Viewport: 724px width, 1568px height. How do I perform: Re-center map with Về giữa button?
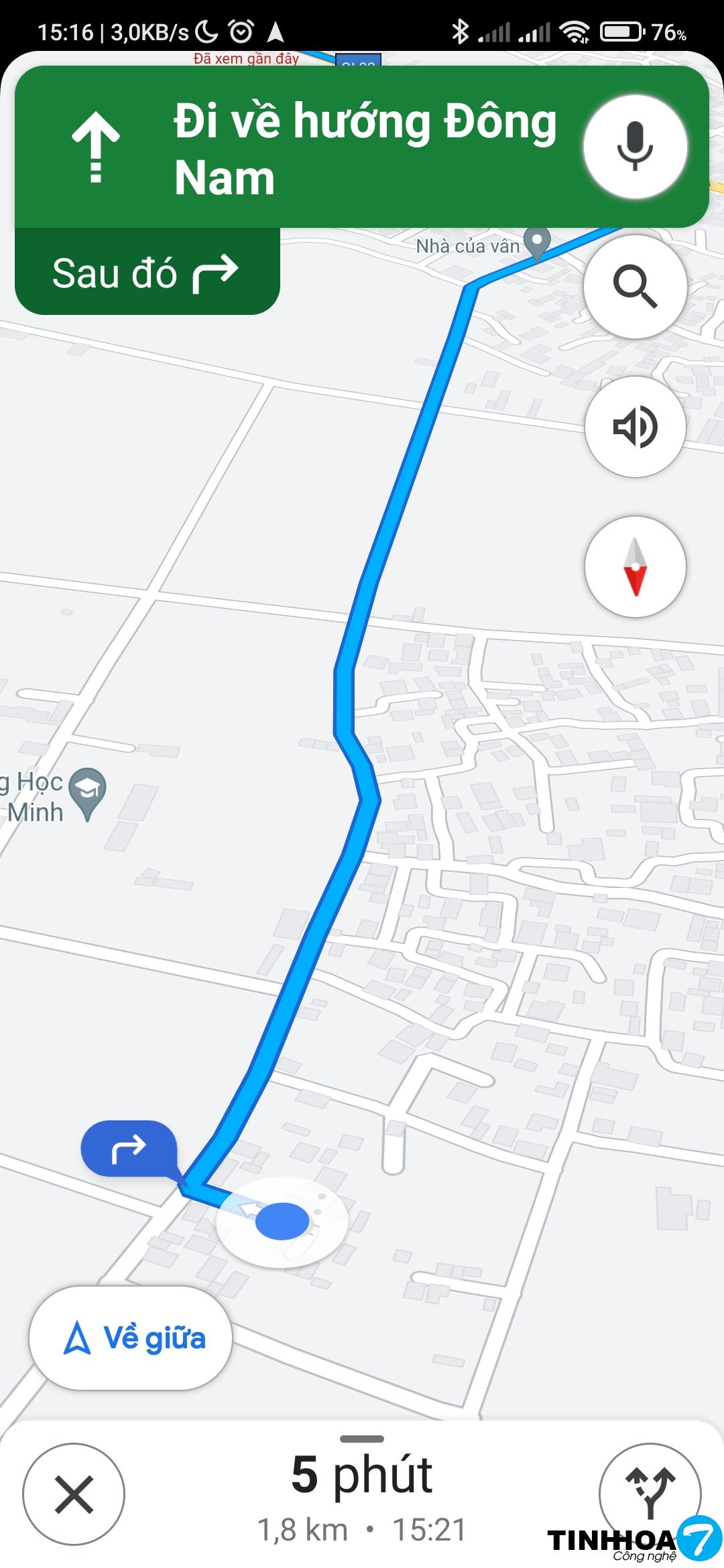[131, 1338]
